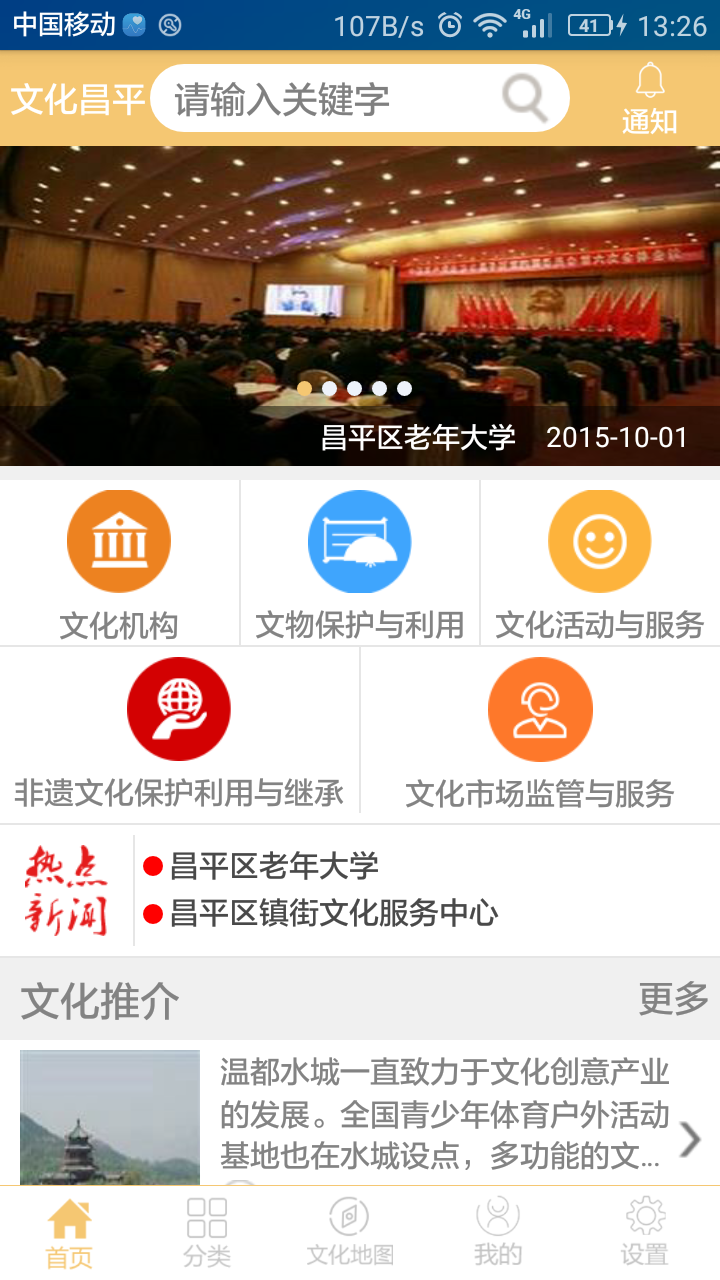Viewport: 720px width, 1280px height.
Task: Switch to the 首页 tab
Action: 69,1233
